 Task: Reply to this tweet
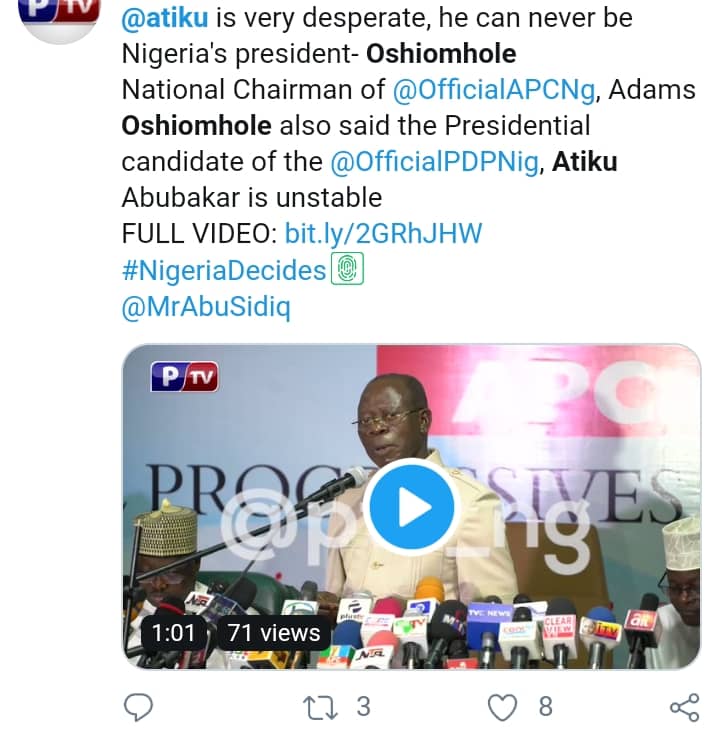(138, 707)
